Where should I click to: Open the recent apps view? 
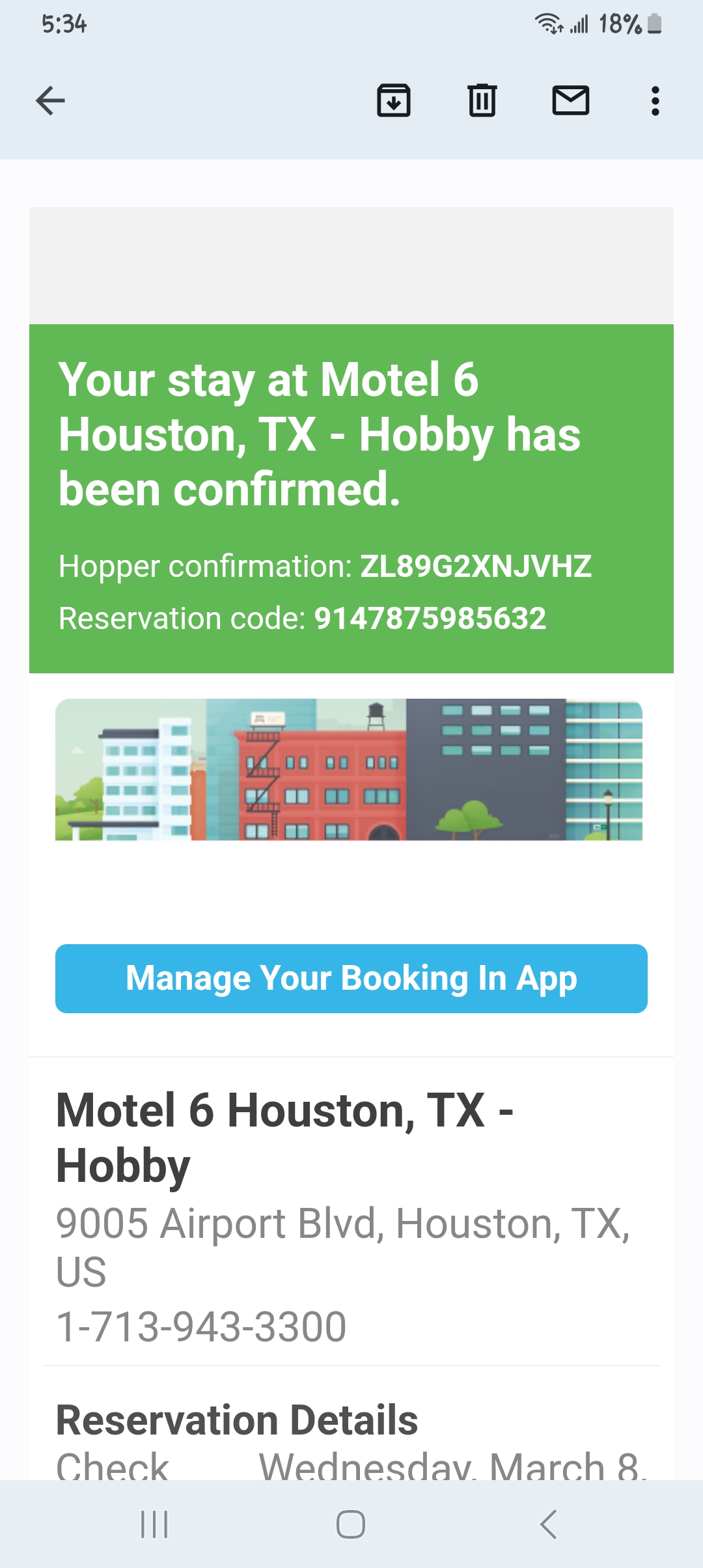coord(154,1524)
